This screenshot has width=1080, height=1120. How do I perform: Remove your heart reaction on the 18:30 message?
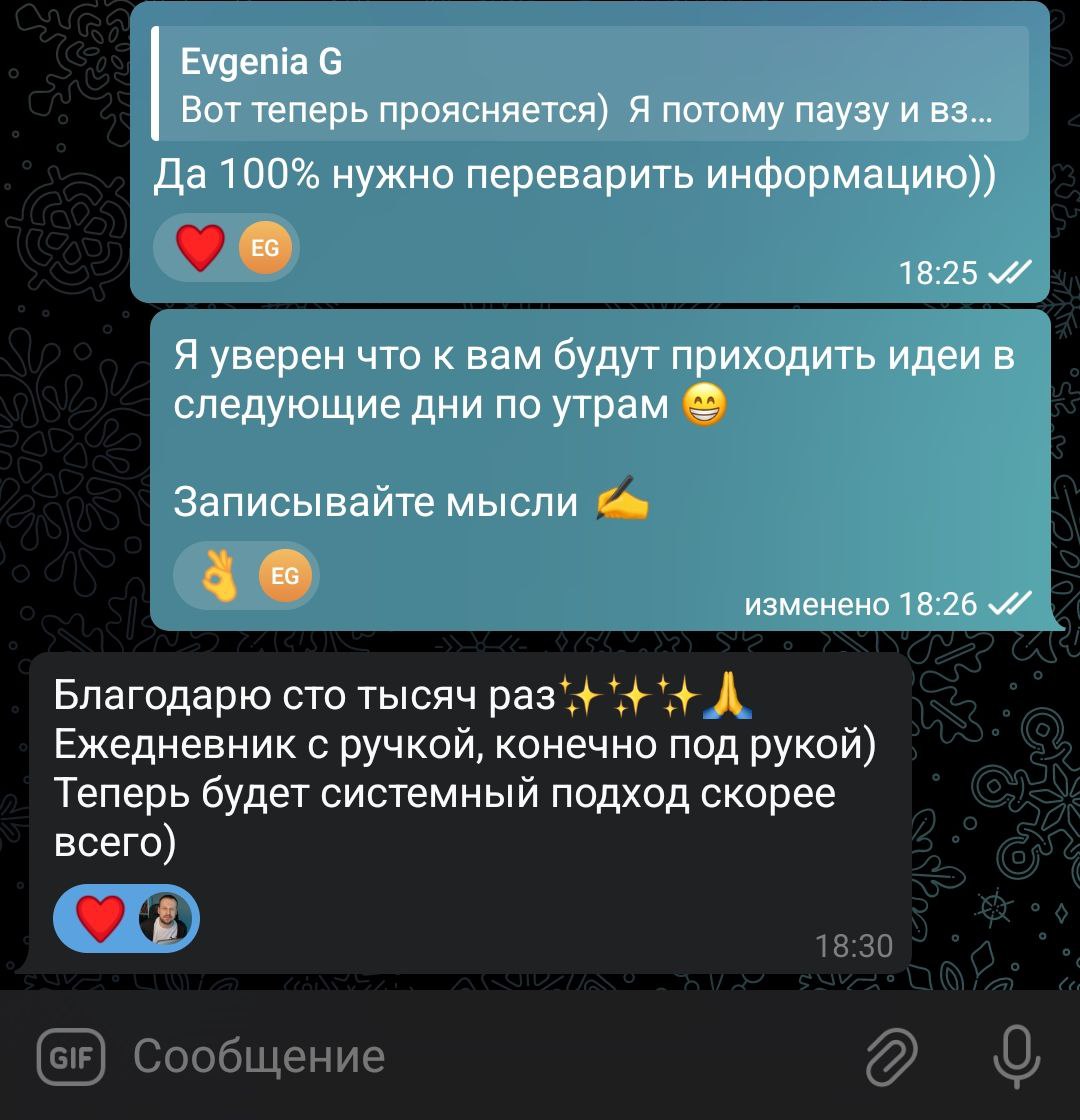[x=127, y=918]
